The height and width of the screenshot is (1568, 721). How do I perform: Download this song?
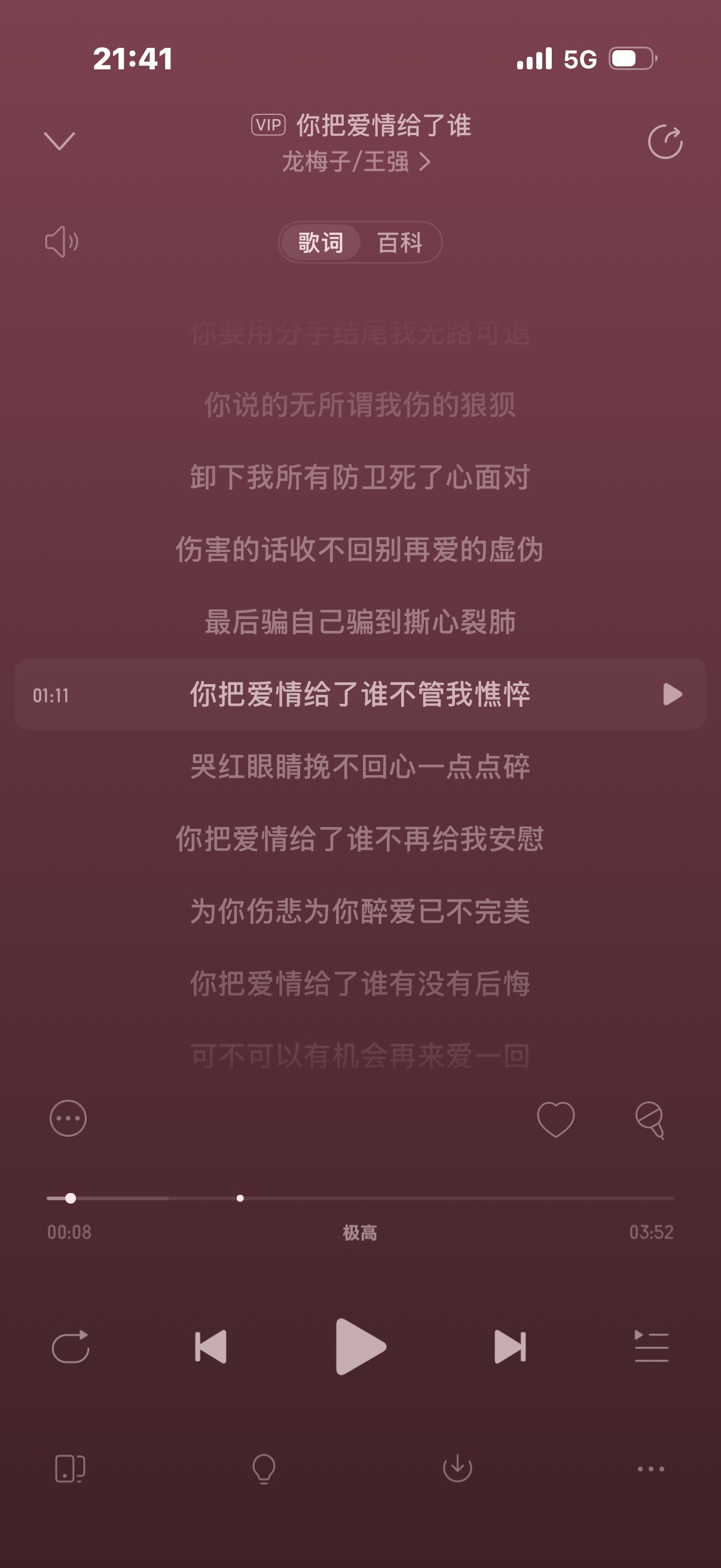point(457,1469)
